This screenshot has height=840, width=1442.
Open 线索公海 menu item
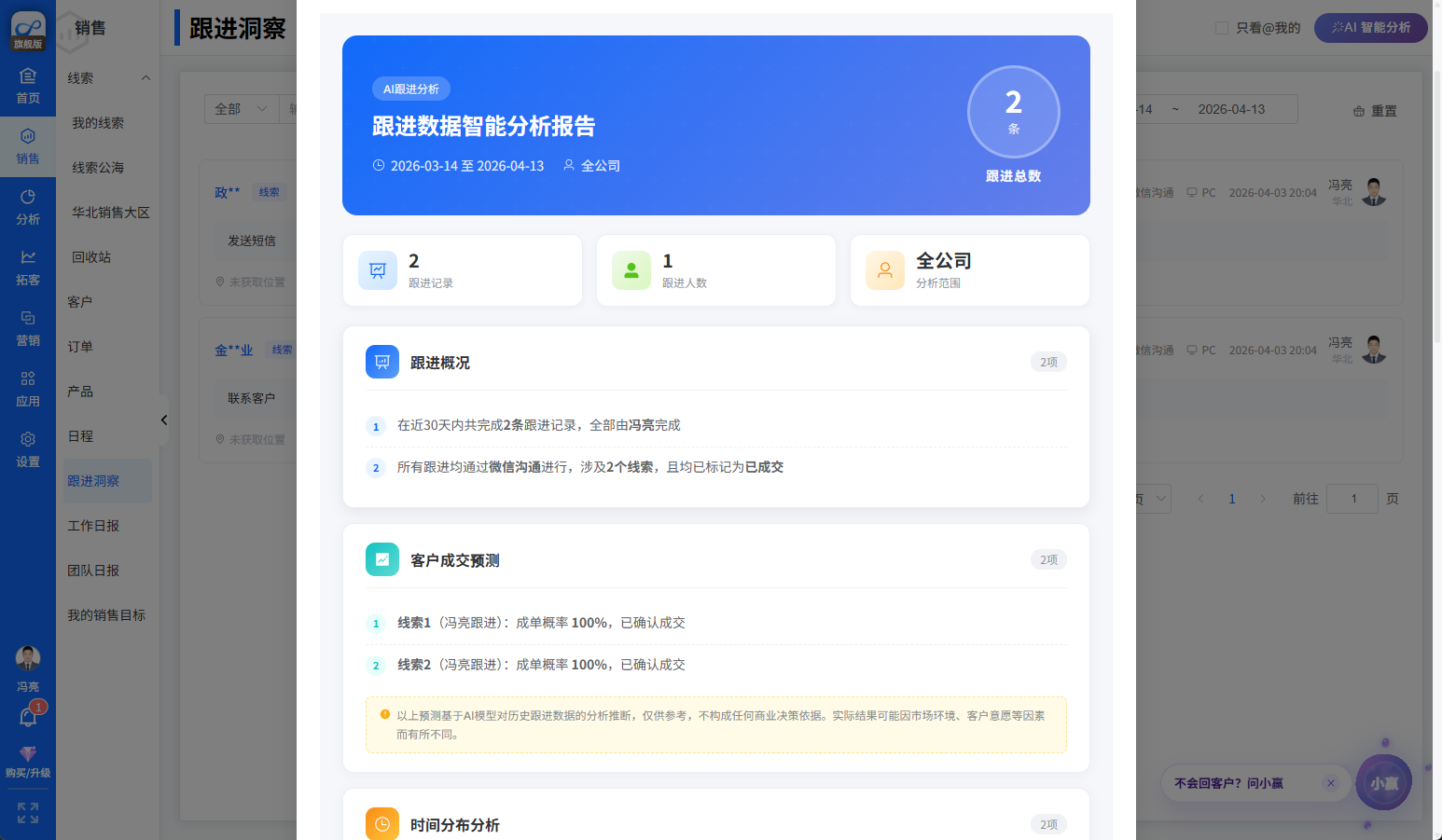(x=98, y=168)
